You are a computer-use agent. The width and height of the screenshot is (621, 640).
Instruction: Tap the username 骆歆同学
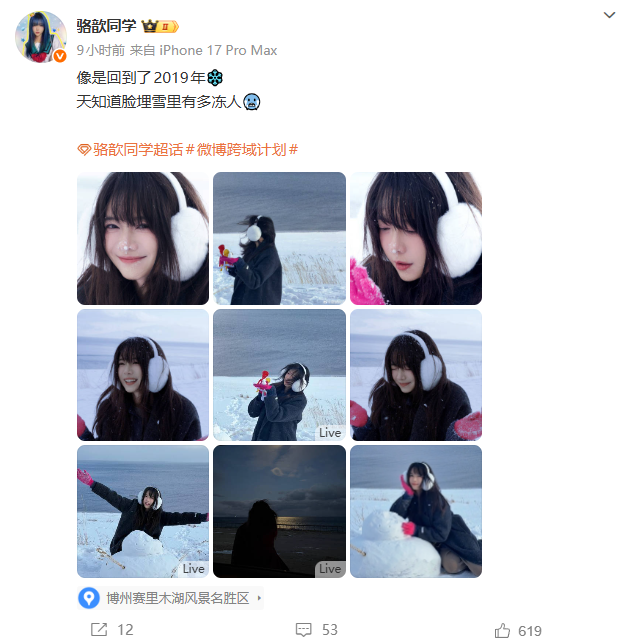tap(107, 26)
